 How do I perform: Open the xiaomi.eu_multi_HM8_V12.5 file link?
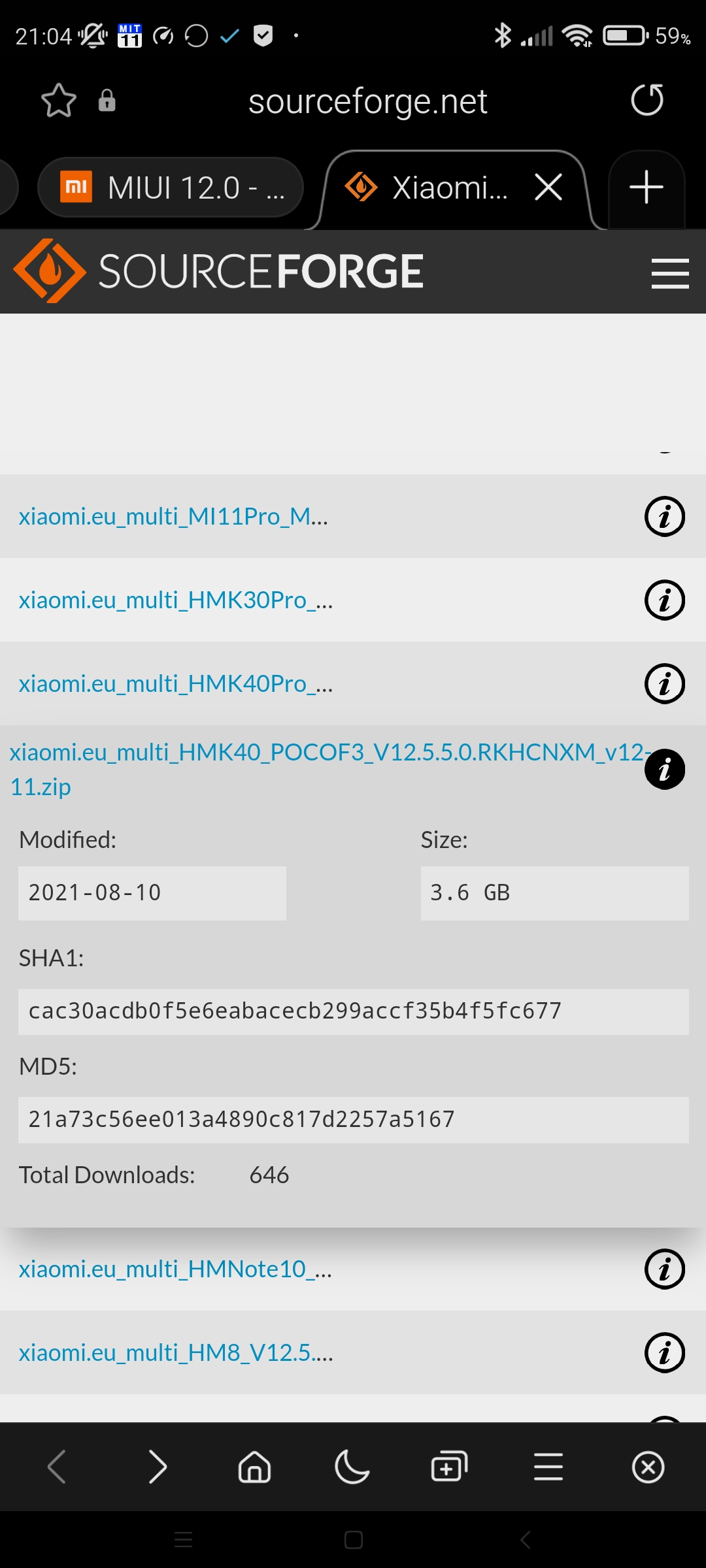tap(176, 1352)
